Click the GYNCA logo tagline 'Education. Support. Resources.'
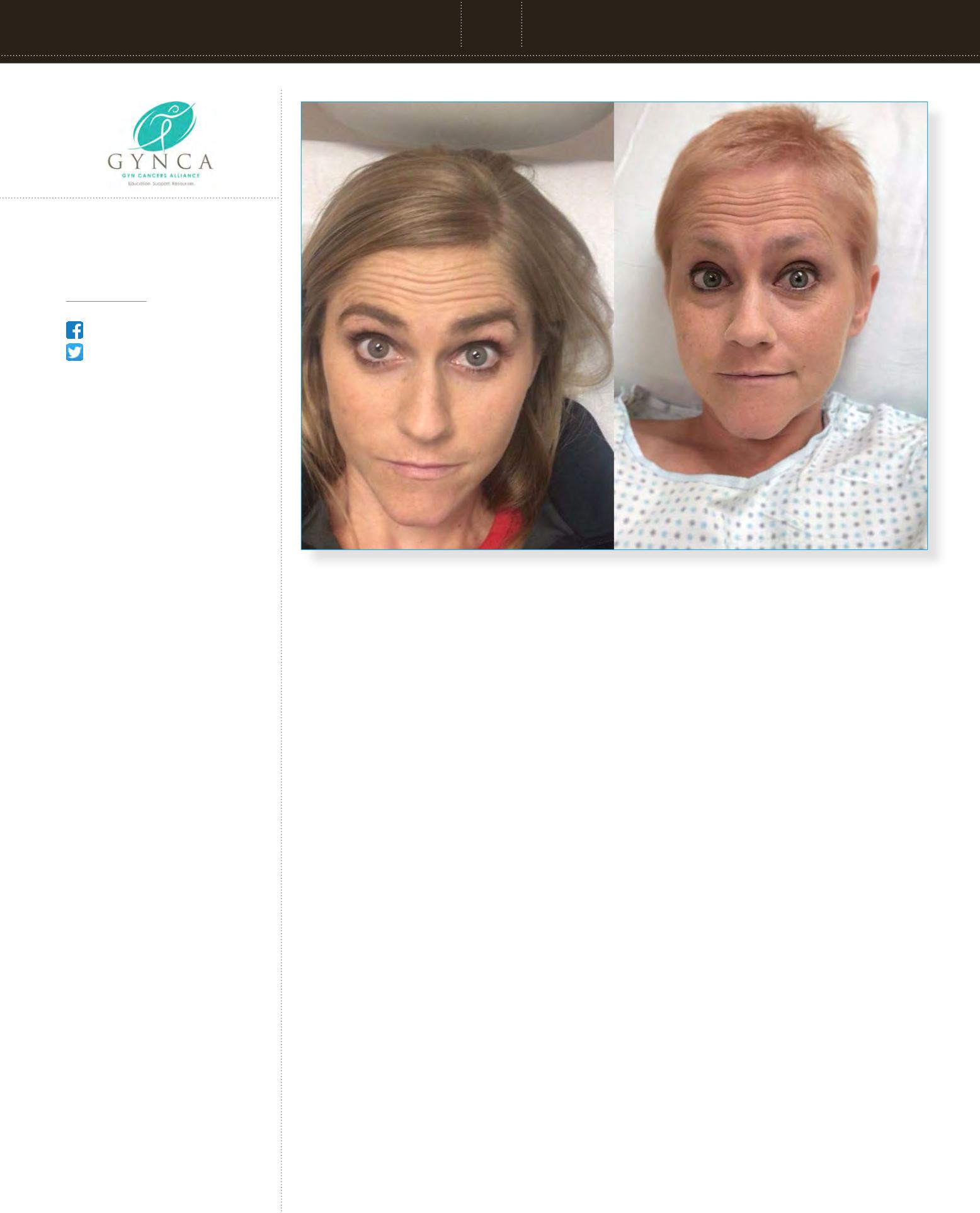The width and height of the screenshot is (980, 1213). (x=161, y=183)
